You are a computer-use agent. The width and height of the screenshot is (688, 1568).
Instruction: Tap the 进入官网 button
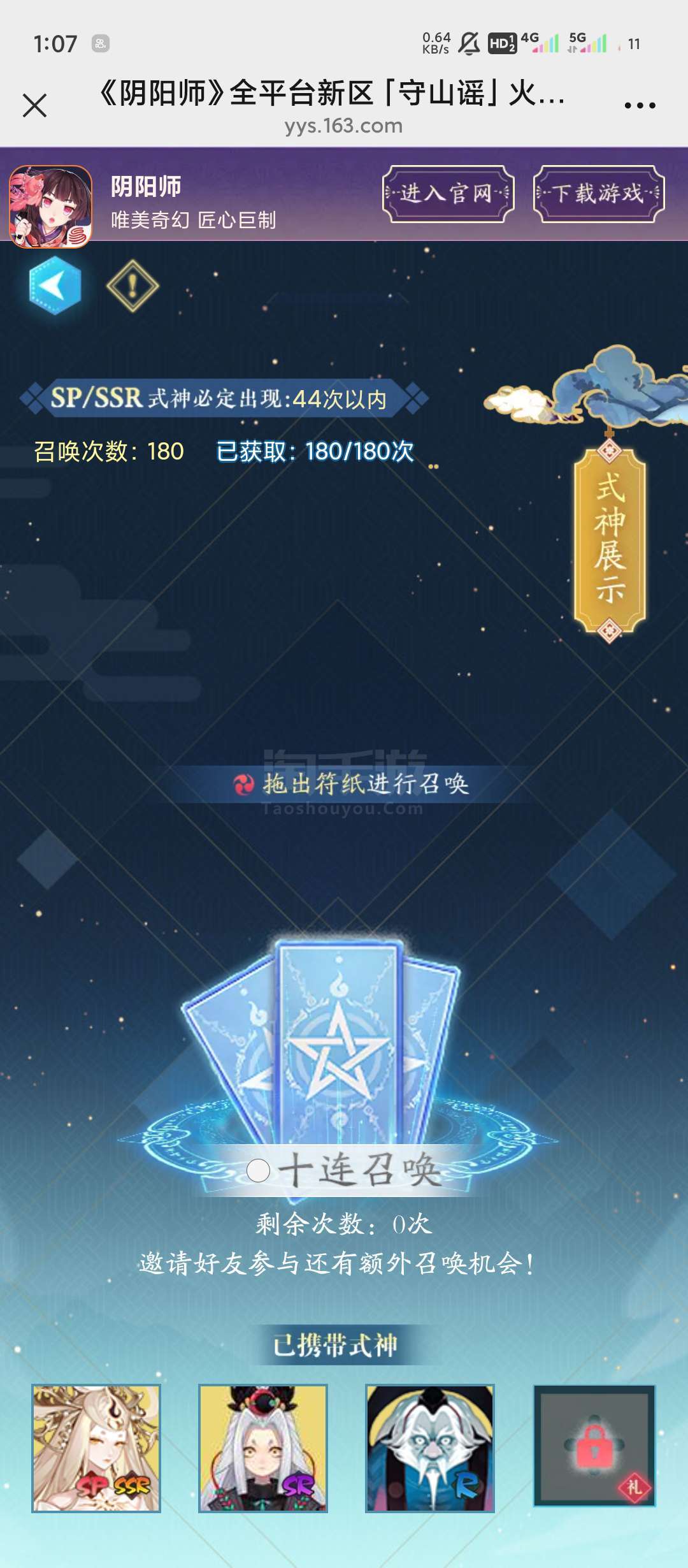[448, 194]
